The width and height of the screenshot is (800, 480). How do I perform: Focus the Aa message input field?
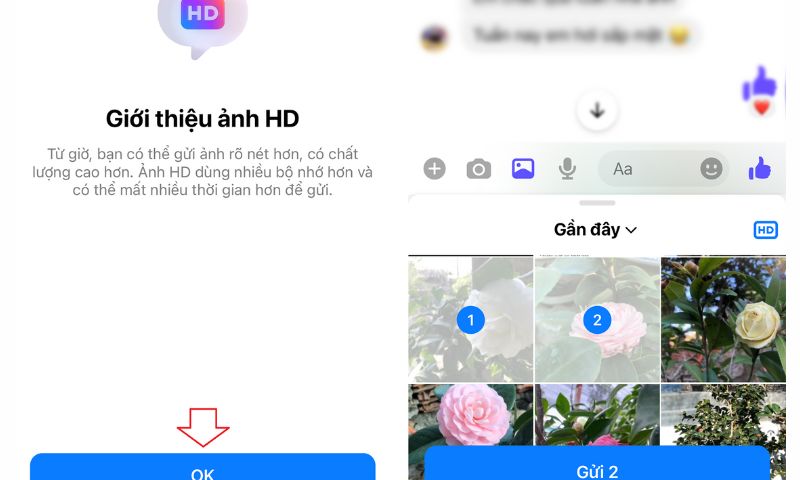645,169
